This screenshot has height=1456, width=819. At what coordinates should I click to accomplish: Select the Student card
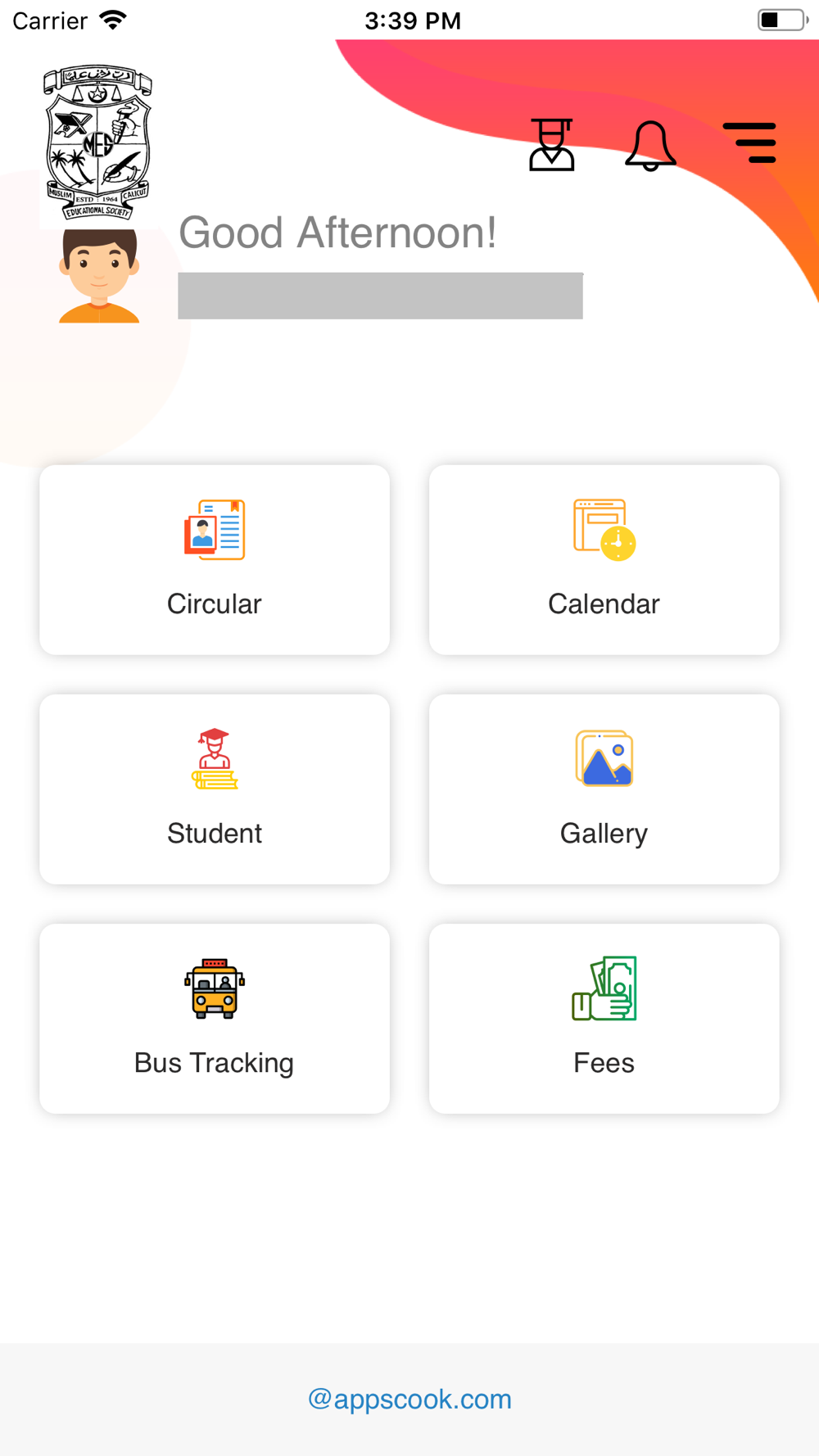(x=215, y=789)
